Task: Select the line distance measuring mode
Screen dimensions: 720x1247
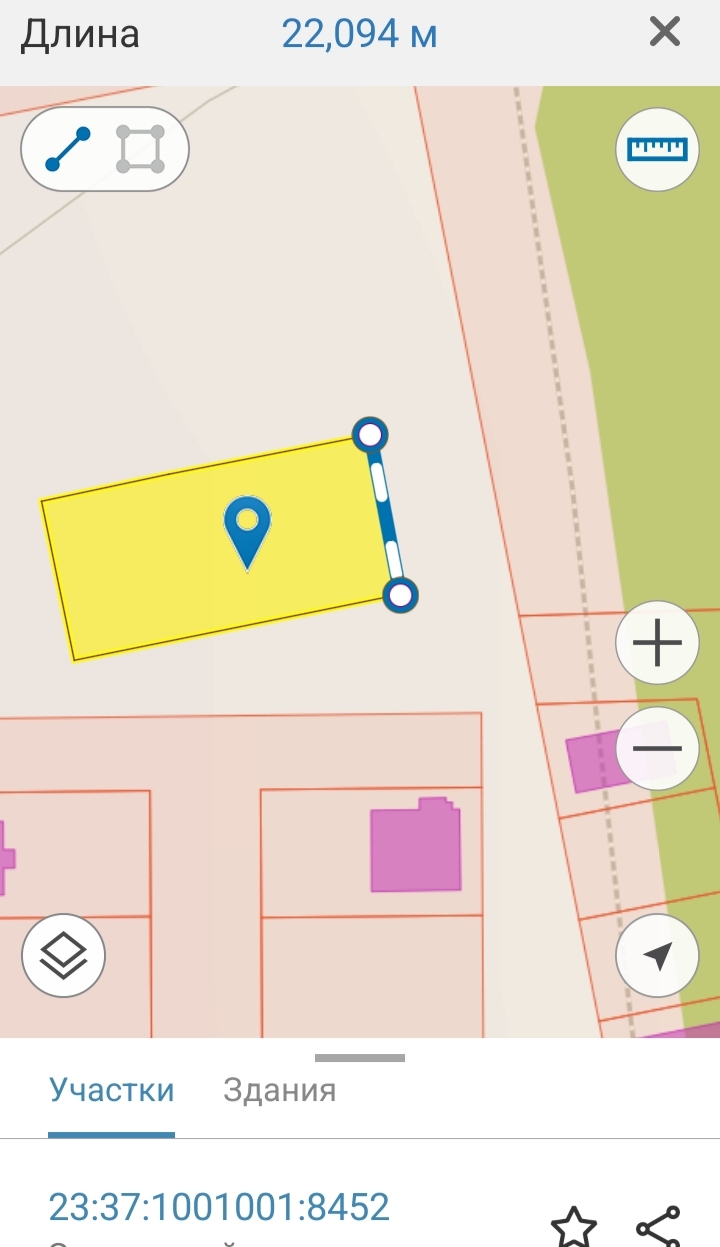Action: [68, 149]
